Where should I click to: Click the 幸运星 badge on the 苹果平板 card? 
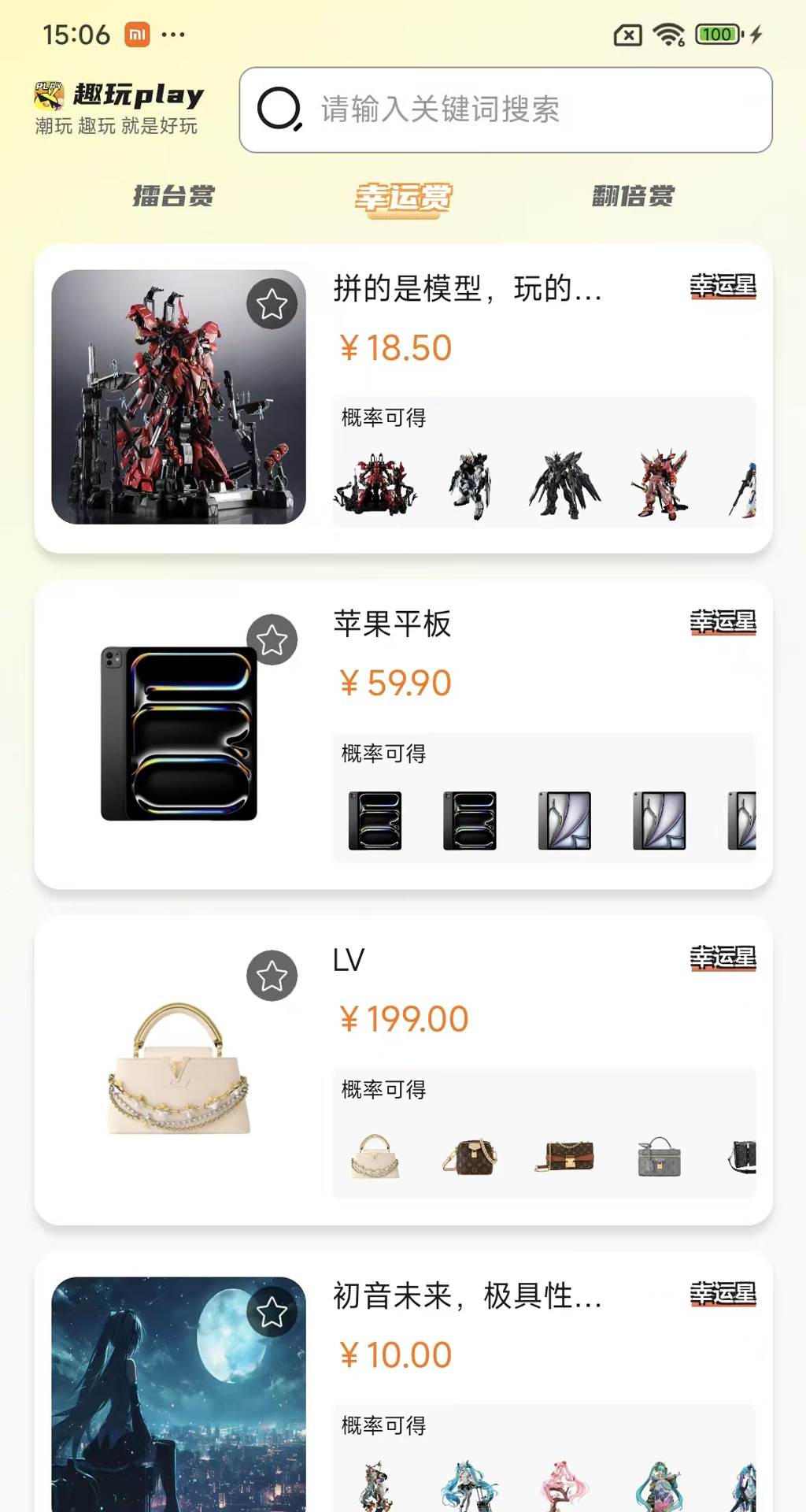(x=722, y=622)
